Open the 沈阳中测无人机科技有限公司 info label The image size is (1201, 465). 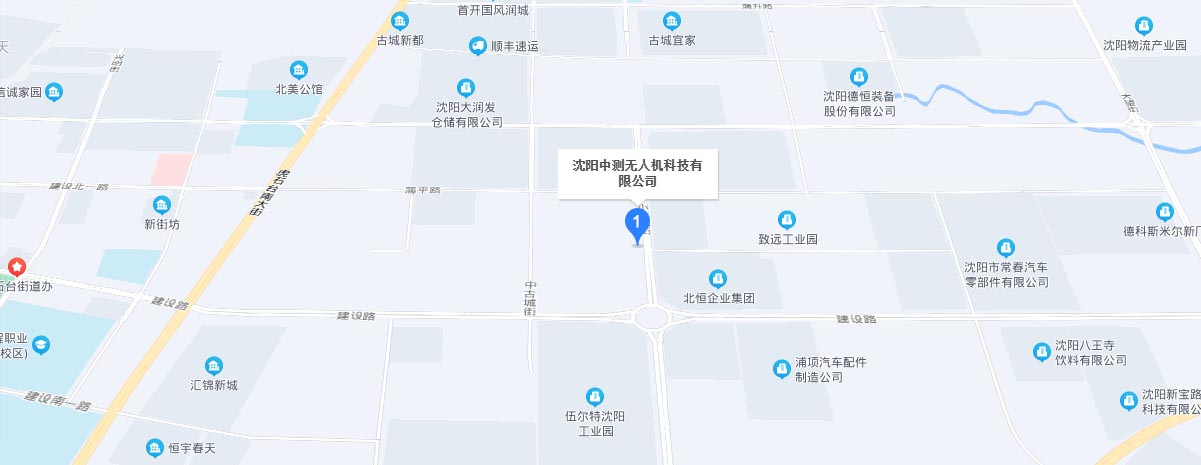(x=637, y=173)
